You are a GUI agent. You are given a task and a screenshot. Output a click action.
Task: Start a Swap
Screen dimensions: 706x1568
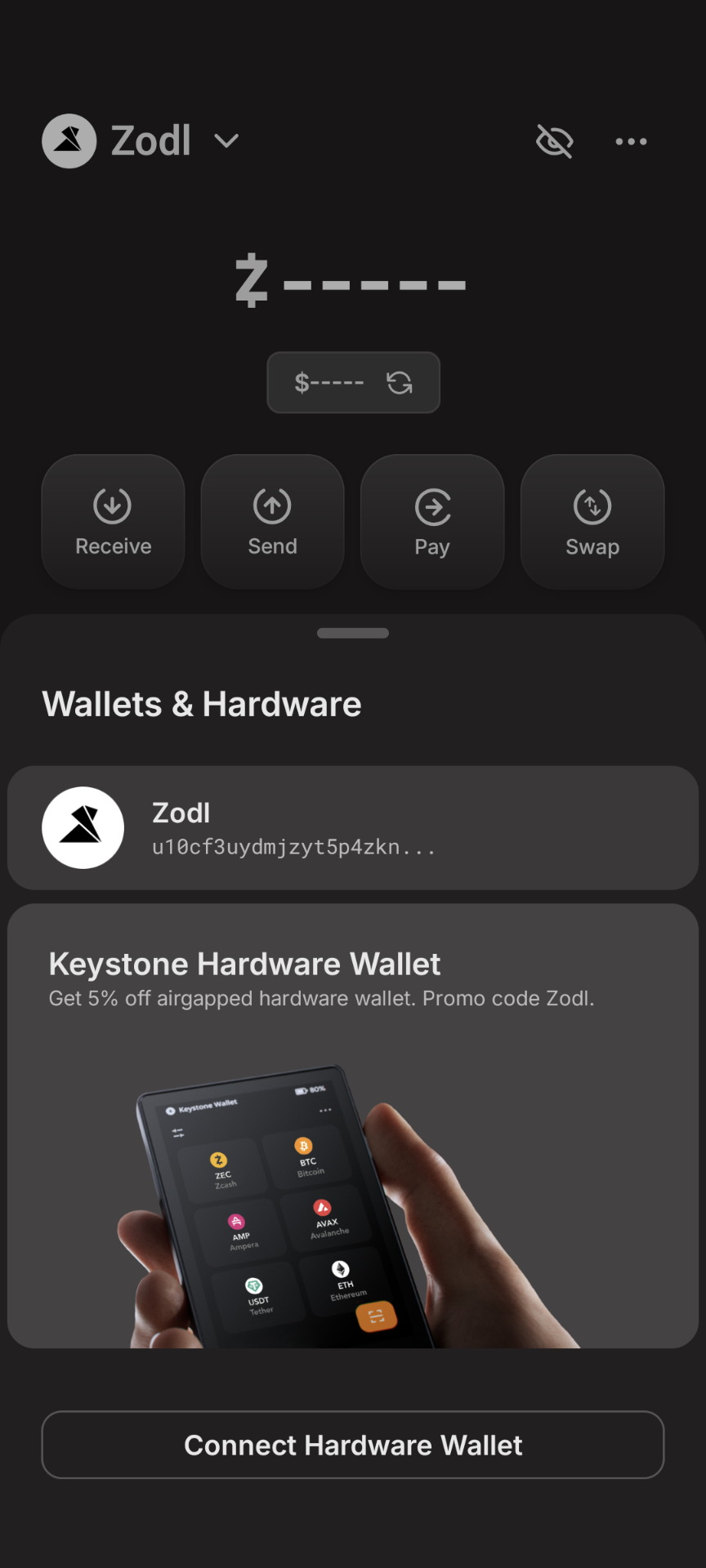592,521
